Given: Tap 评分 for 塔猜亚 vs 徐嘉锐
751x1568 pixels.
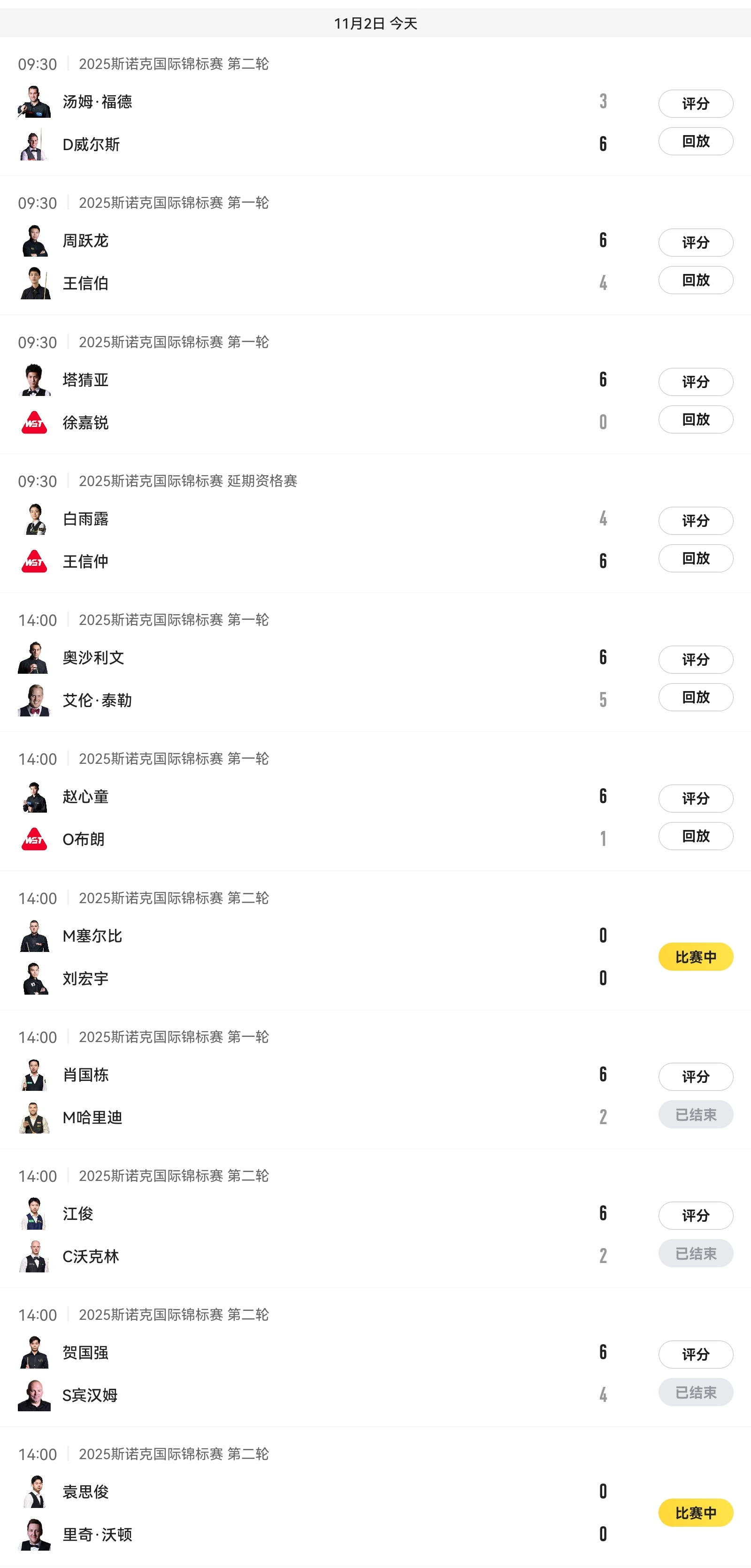Looking at the screenshot, I should (x=695, y=381).
